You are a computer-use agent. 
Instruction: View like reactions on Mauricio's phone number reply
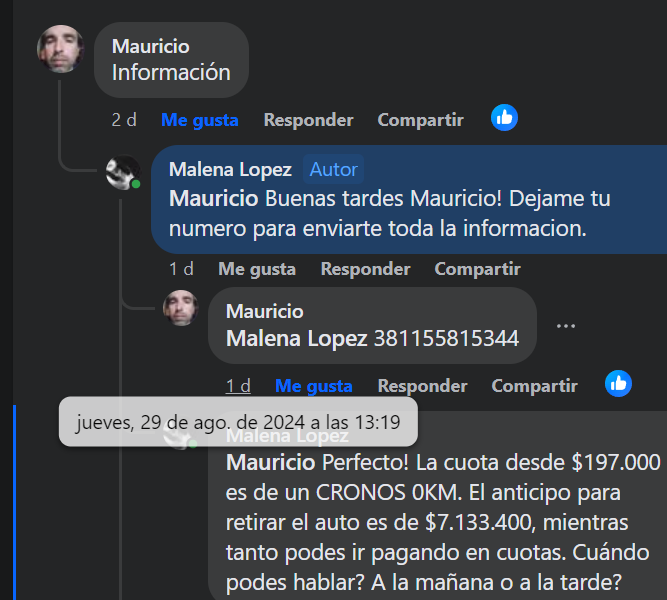pos(619,384)
